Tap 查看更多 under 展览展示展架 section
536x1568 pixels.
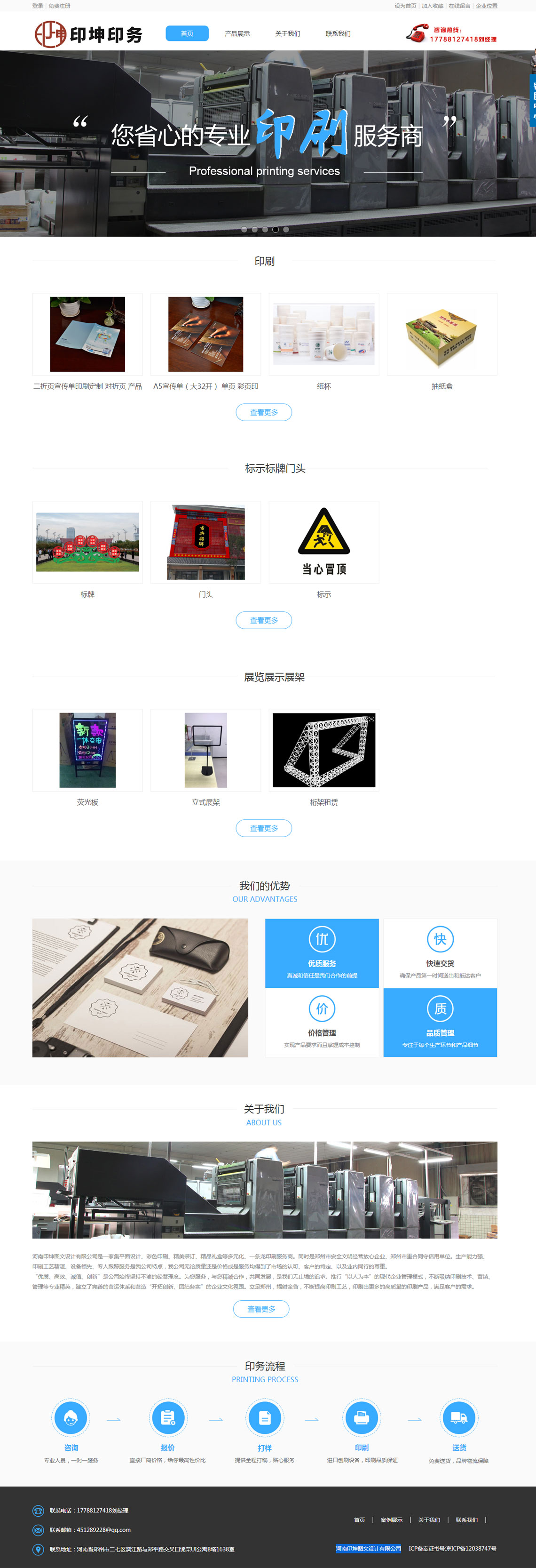click(x=263, y=828)
